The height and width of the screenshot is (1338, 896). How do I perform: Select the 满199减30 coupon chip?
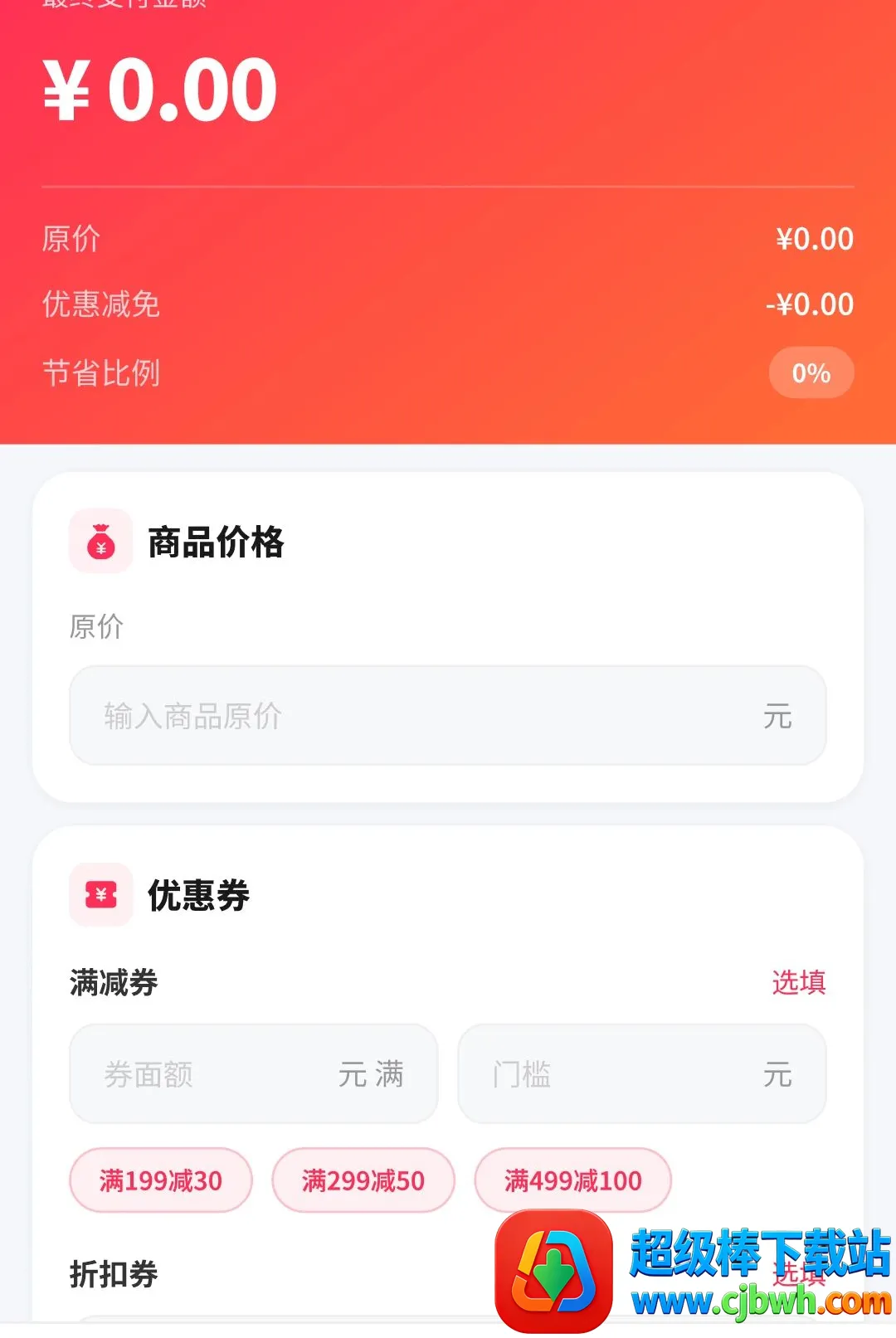coord(161,1180)
